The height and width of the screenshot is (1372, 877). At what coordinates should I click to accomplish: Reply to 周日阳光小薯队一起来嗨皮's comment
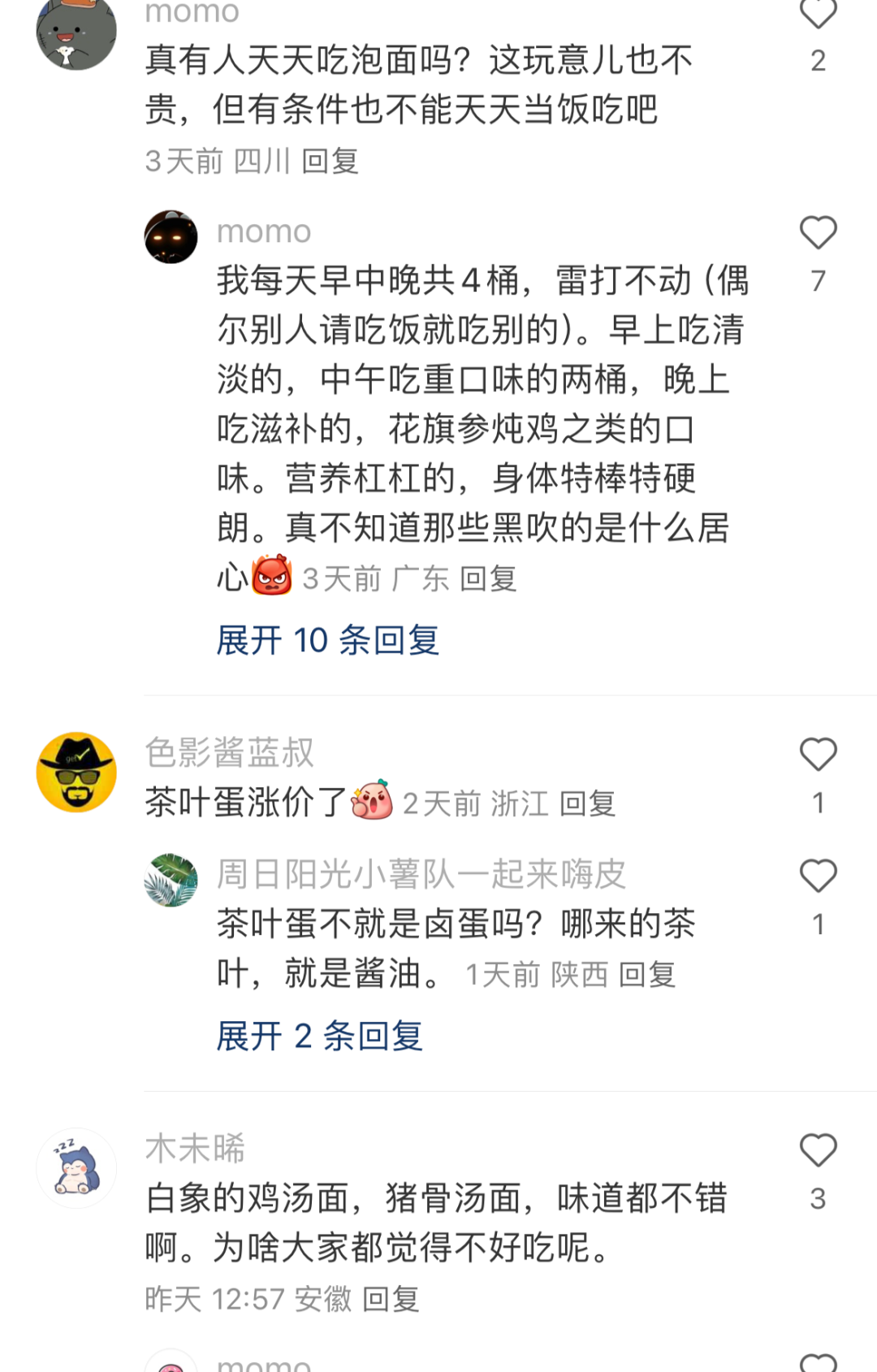click(647, 974)
